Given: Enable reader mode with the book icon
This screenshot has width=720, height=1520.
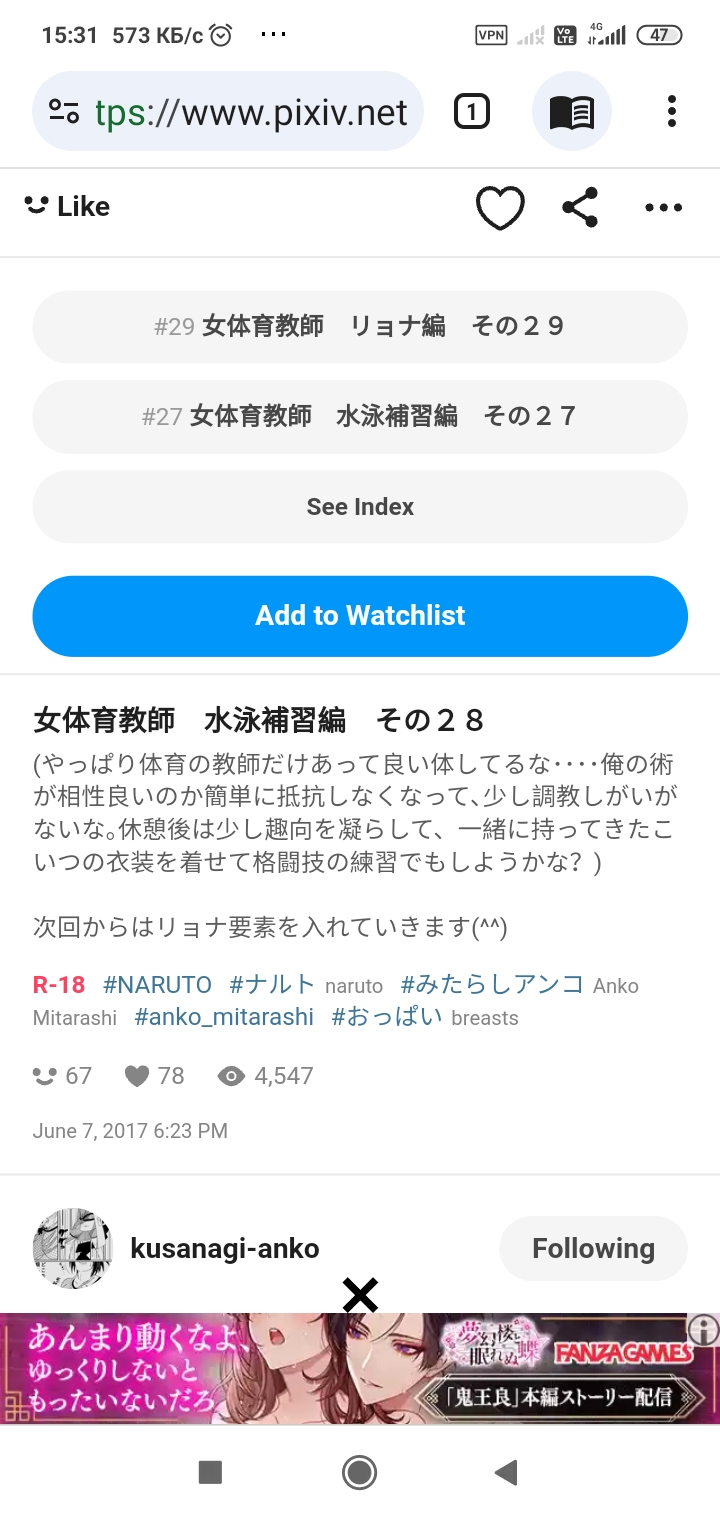Looking at the screenshot, I should click(572, 111).
